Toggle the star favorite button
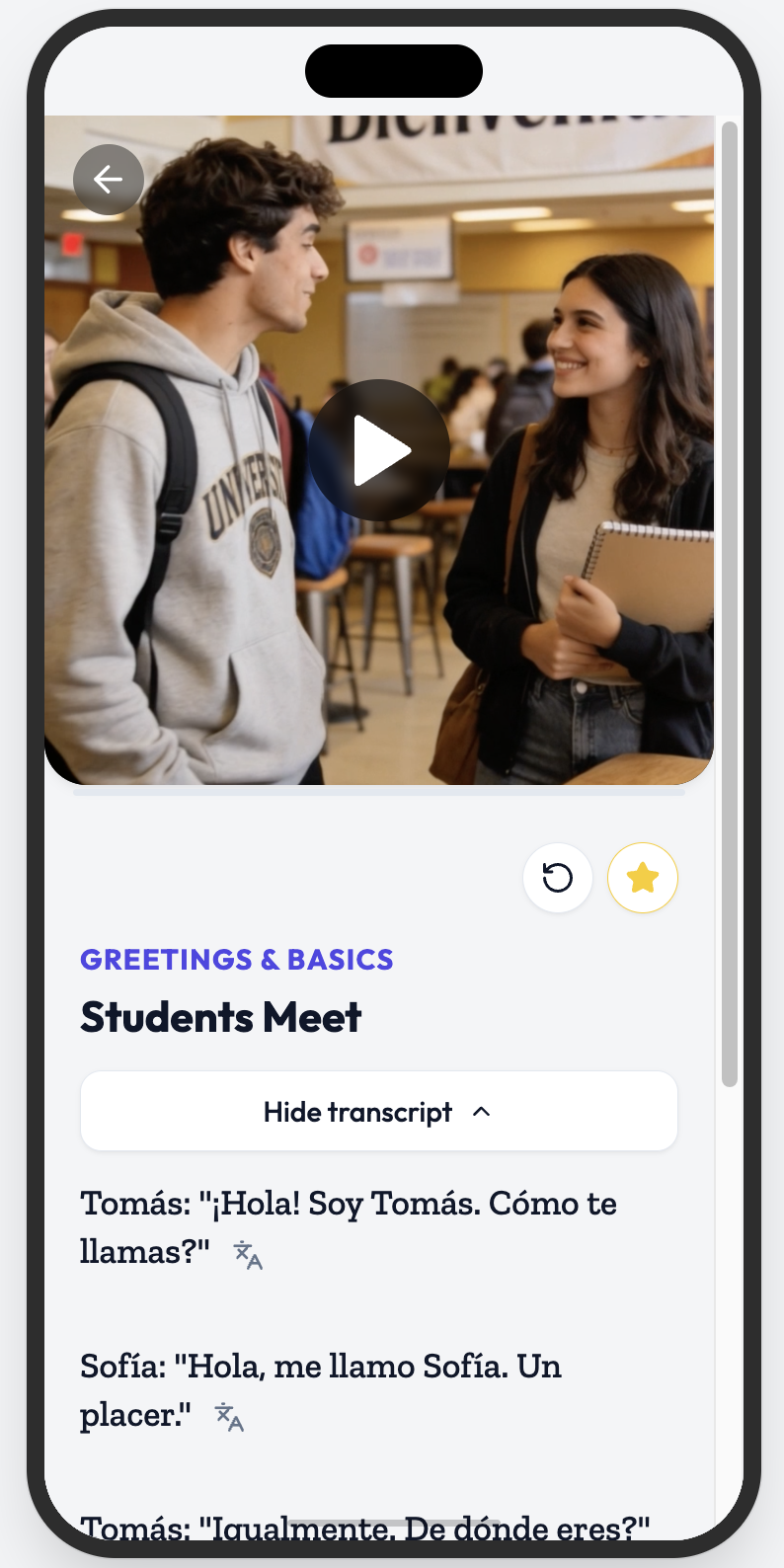 [643, 877]
